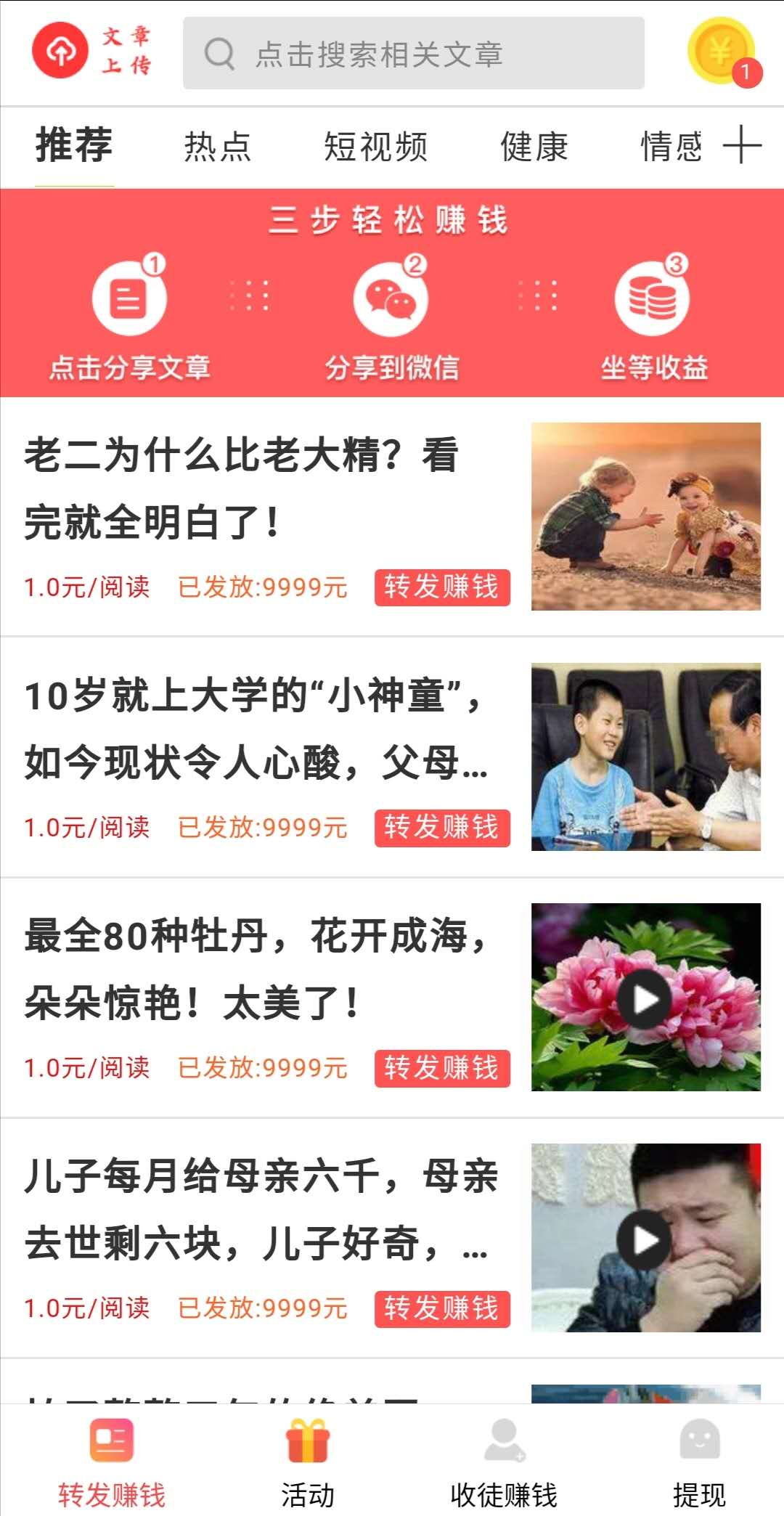Open the article search box
Image resolution: width=784 pixels, height=1516 pixels.
click(x=413, y=53)
